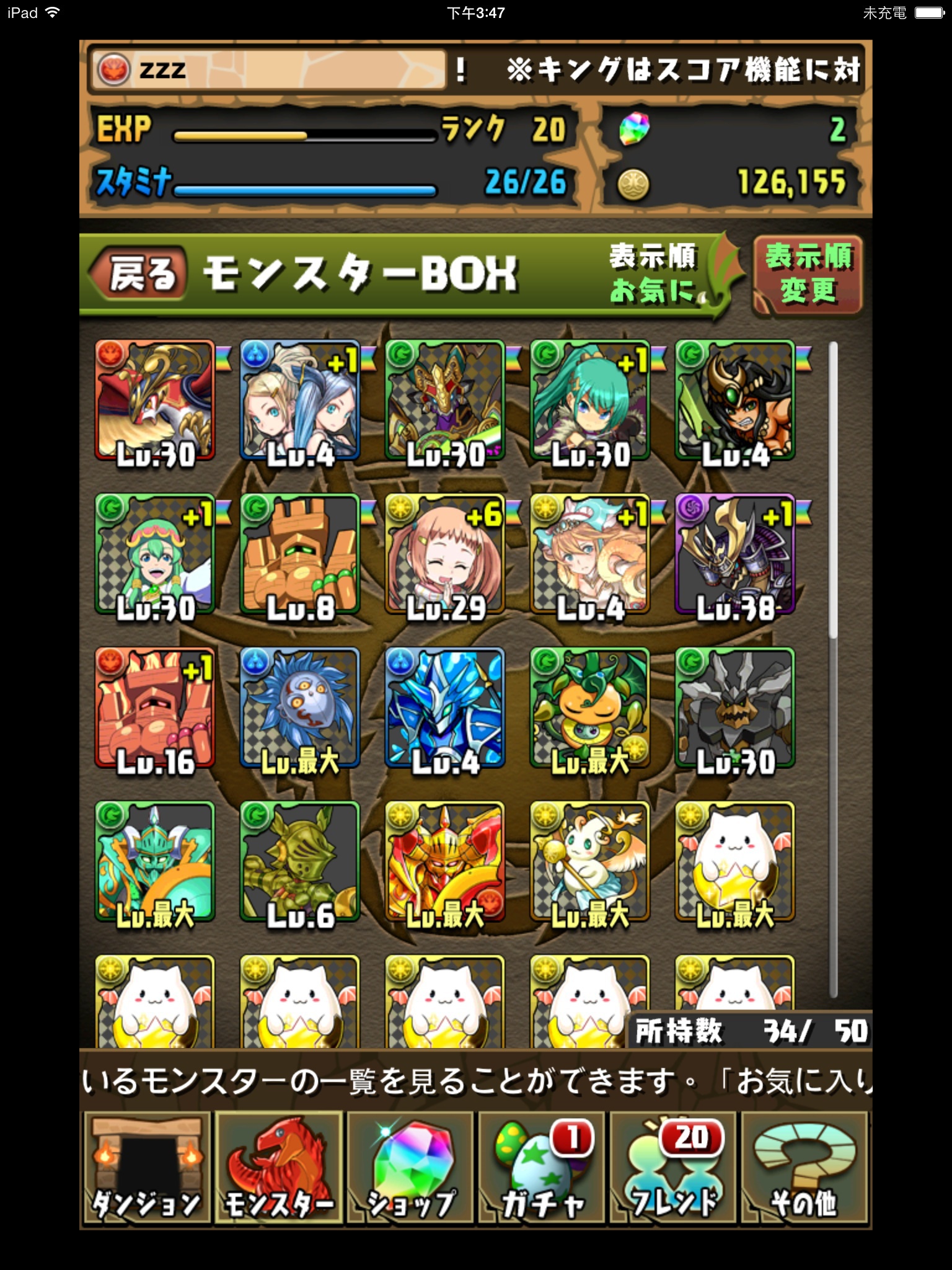Open the ショップ tab
The height and width of the screenshot is (1270, 952).
coord(410,1168)
